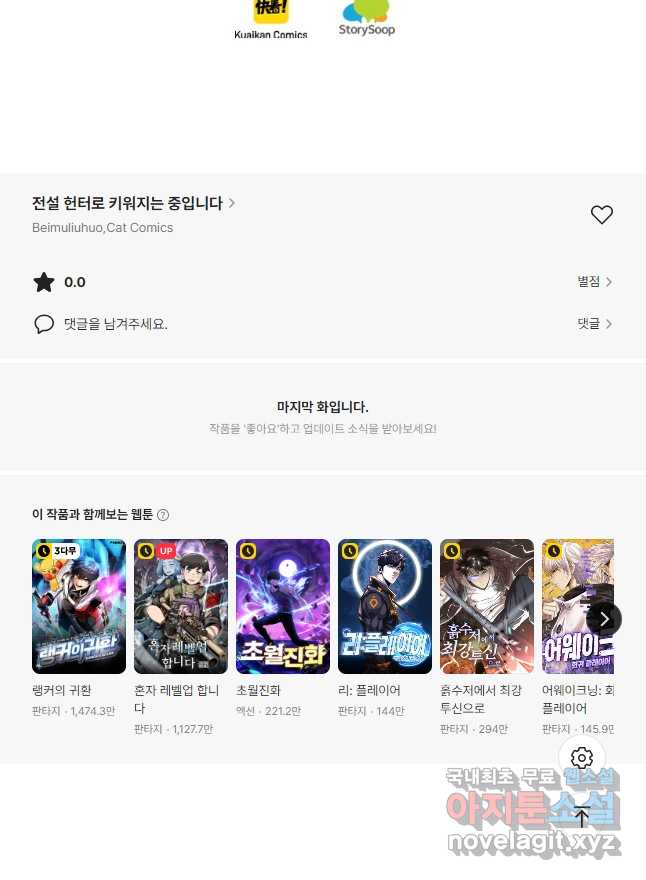Show info about 이 작품과 함께보는 웹툰
The height and width of the screenshot is (880, 646).
coord(163,515)
